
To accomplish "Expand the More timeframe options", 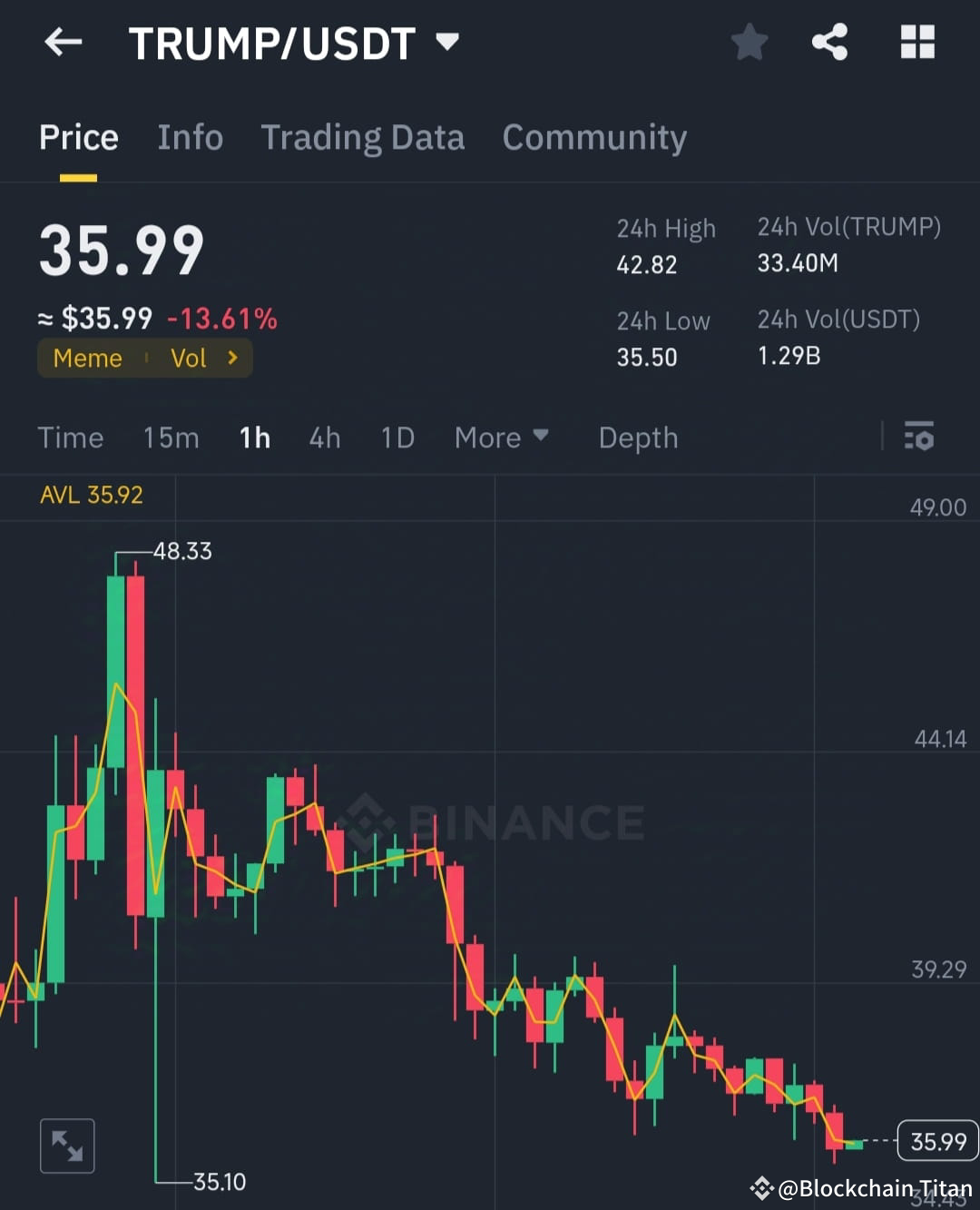I will point(502,438).
